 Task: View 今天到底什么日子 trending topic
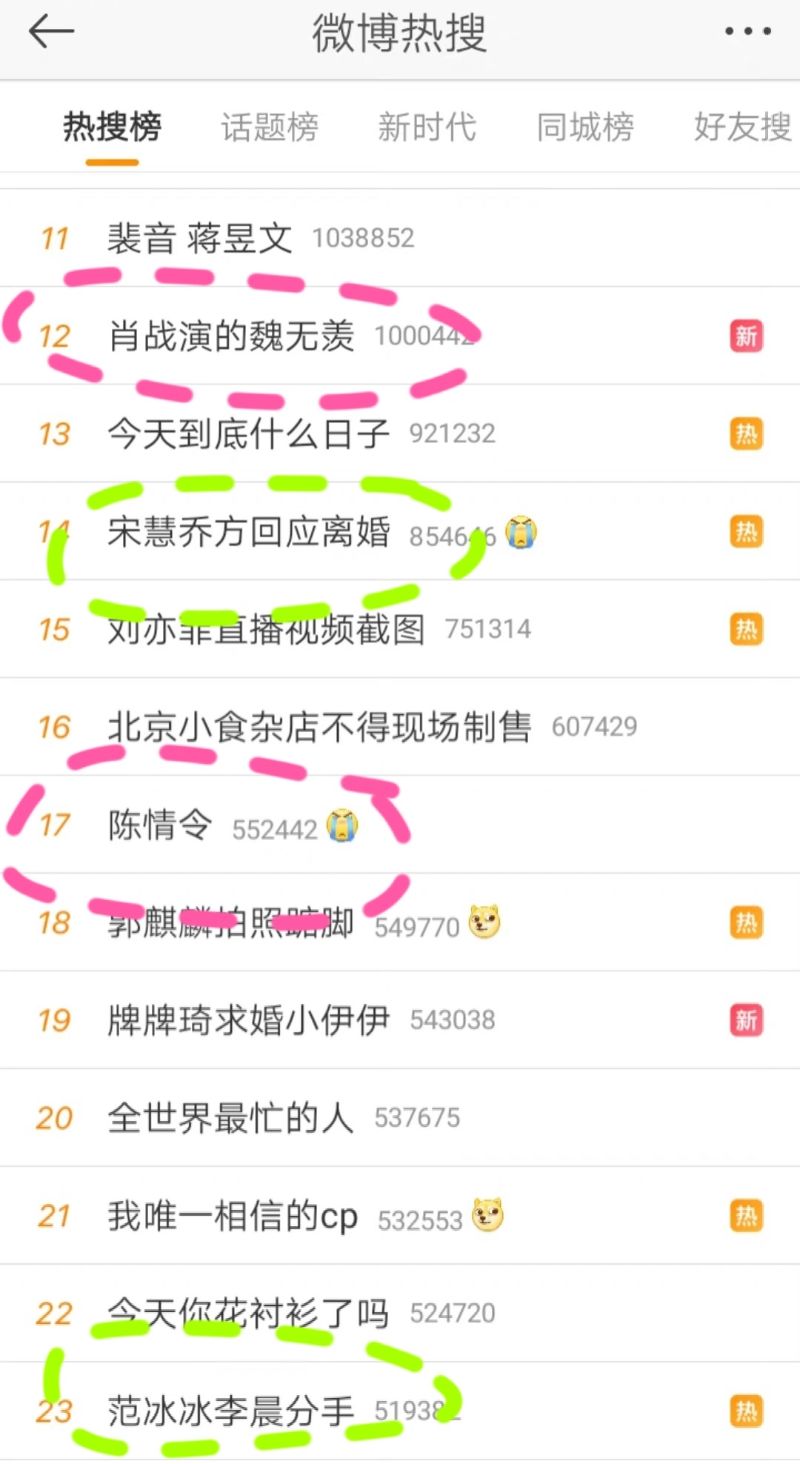coord(248,433)
